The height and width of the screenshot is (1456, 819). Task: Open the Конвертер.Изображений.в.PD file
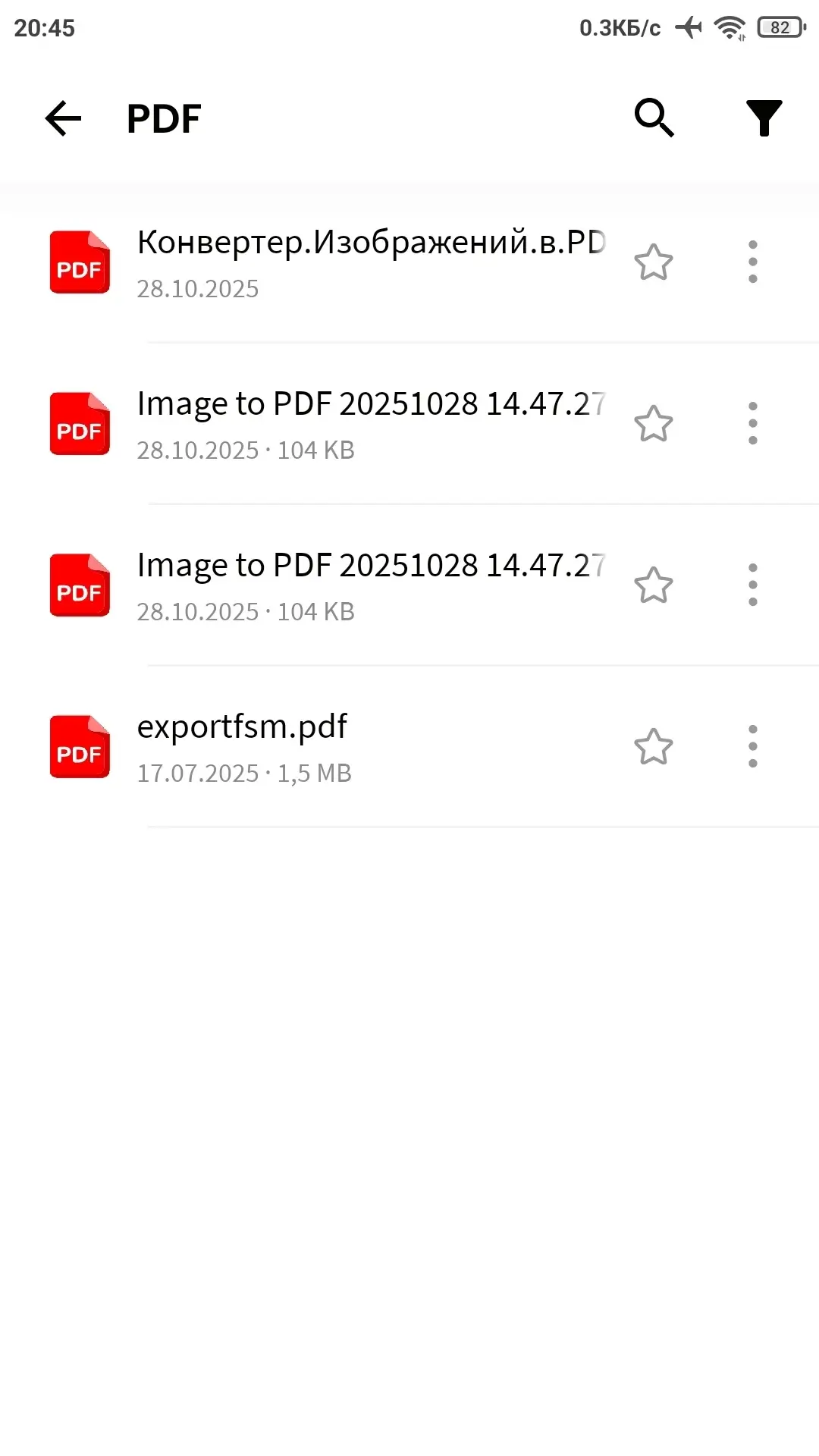pyautogui.click(x=370, y=262)
